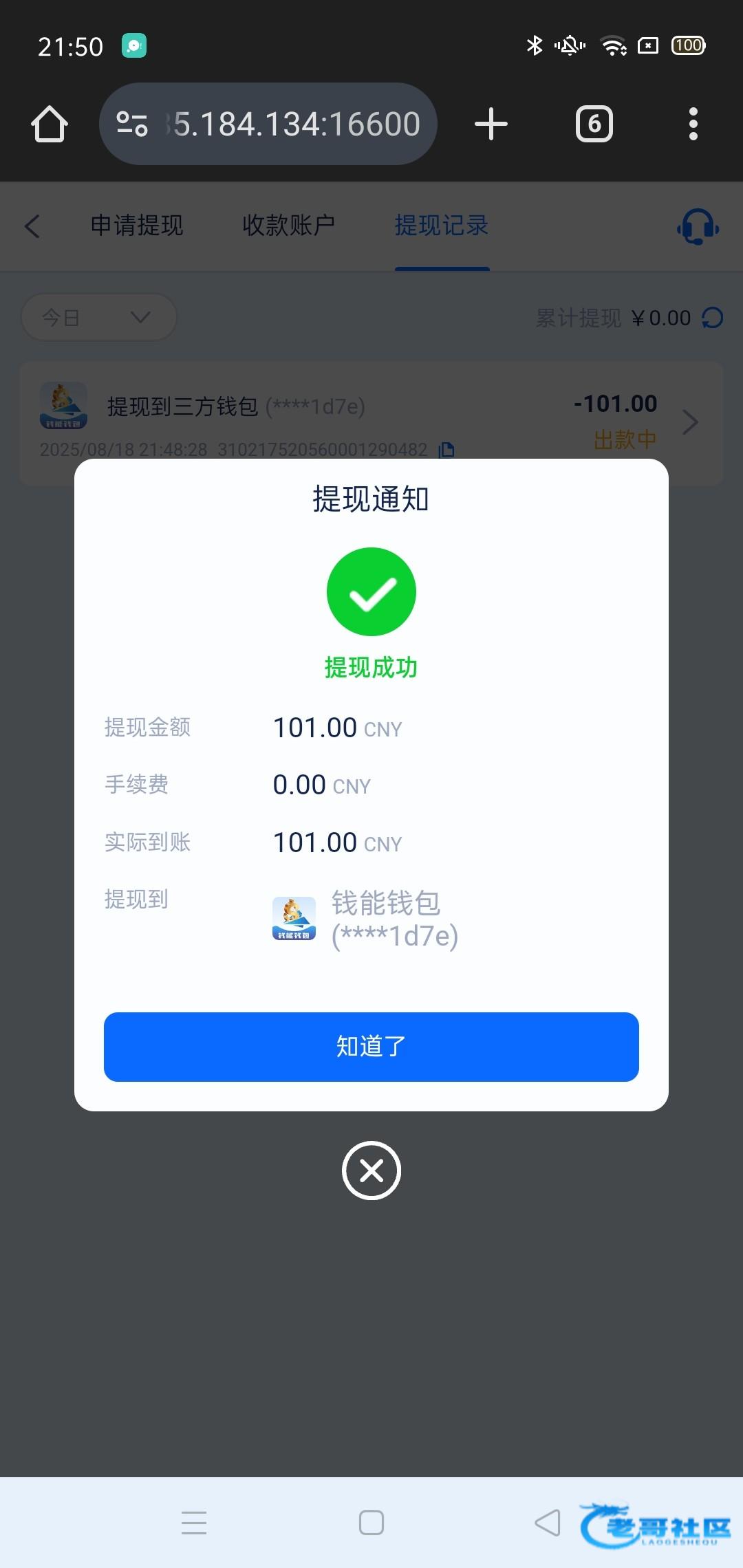This screenshot has height=1568, width=743.
Task: View the six open tabs
Action: coord(594,124)
